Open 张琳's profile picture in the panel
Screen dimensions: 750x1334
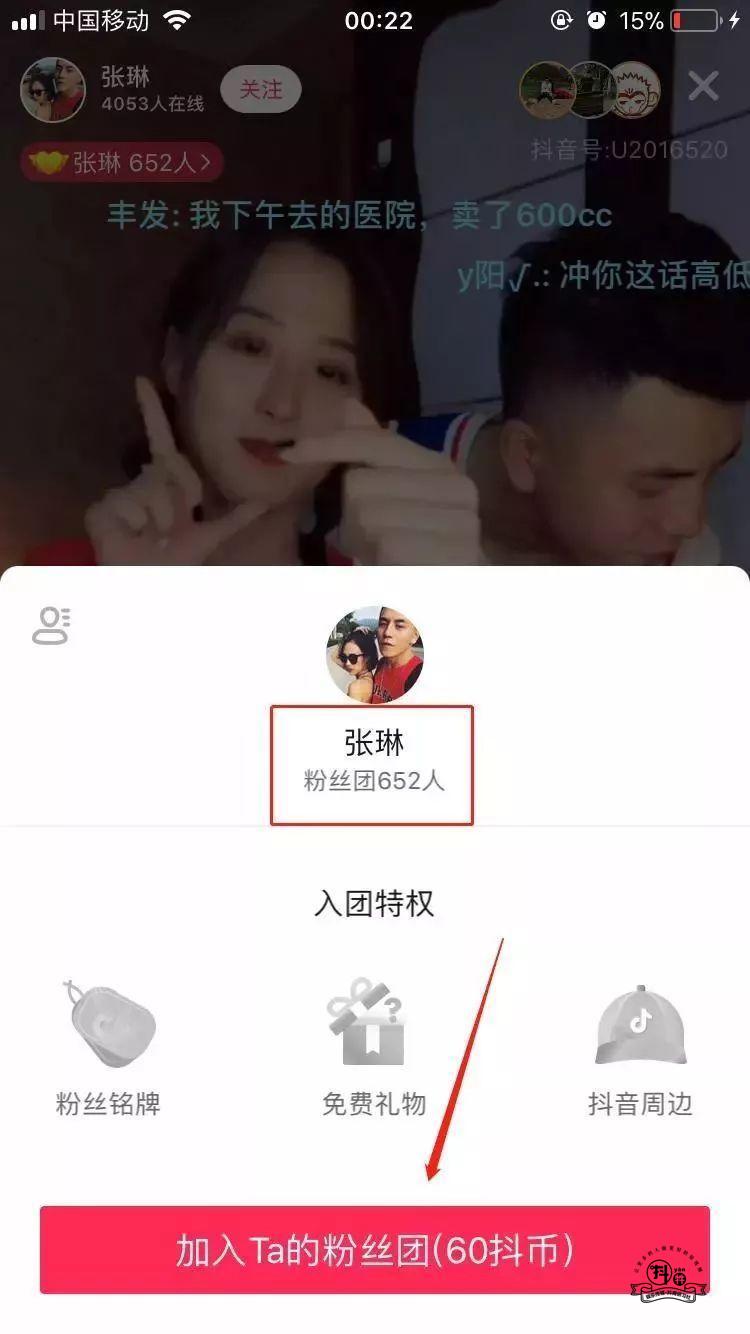tap(375, 654)
